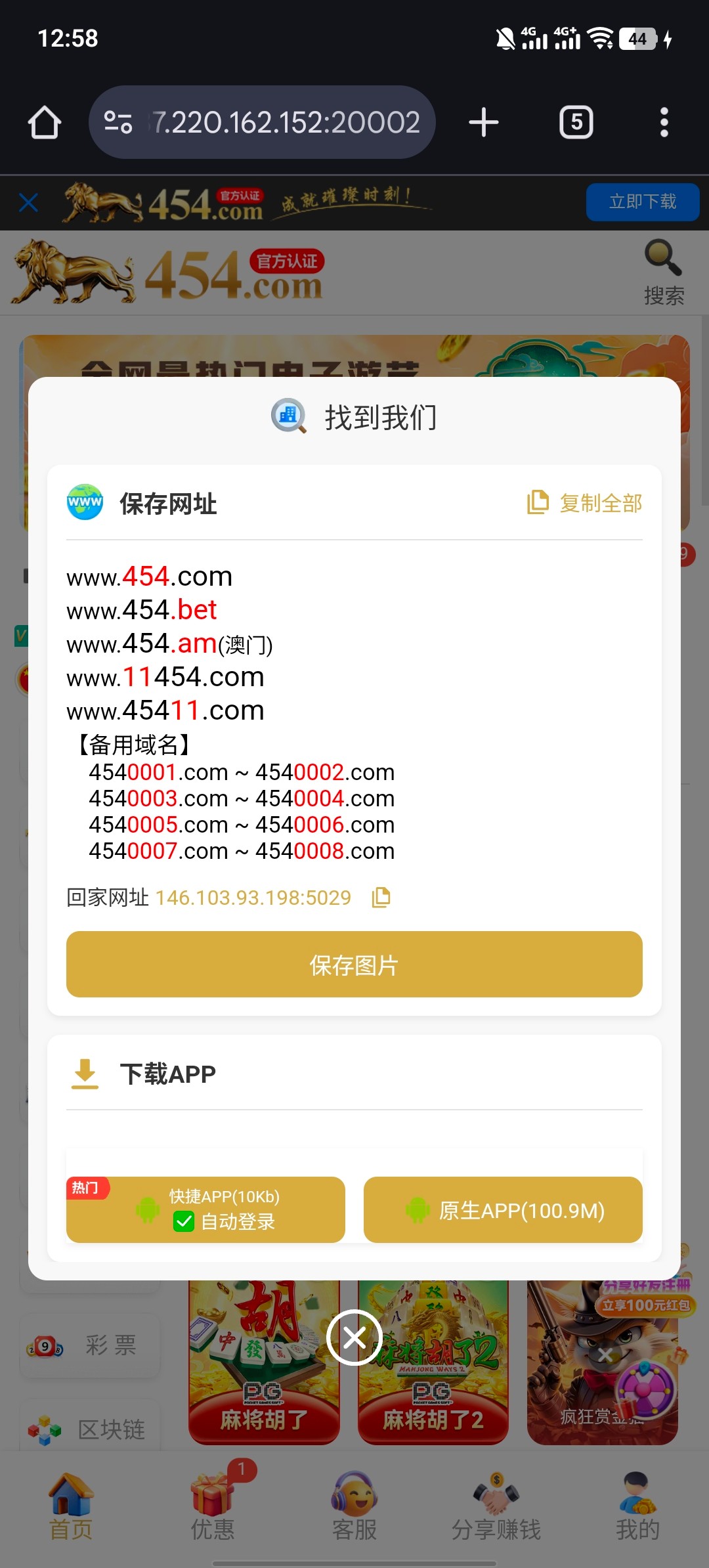Open a new browser tab
The width and height of the screenshot is (709, 1568).
[x=484, y=122]
